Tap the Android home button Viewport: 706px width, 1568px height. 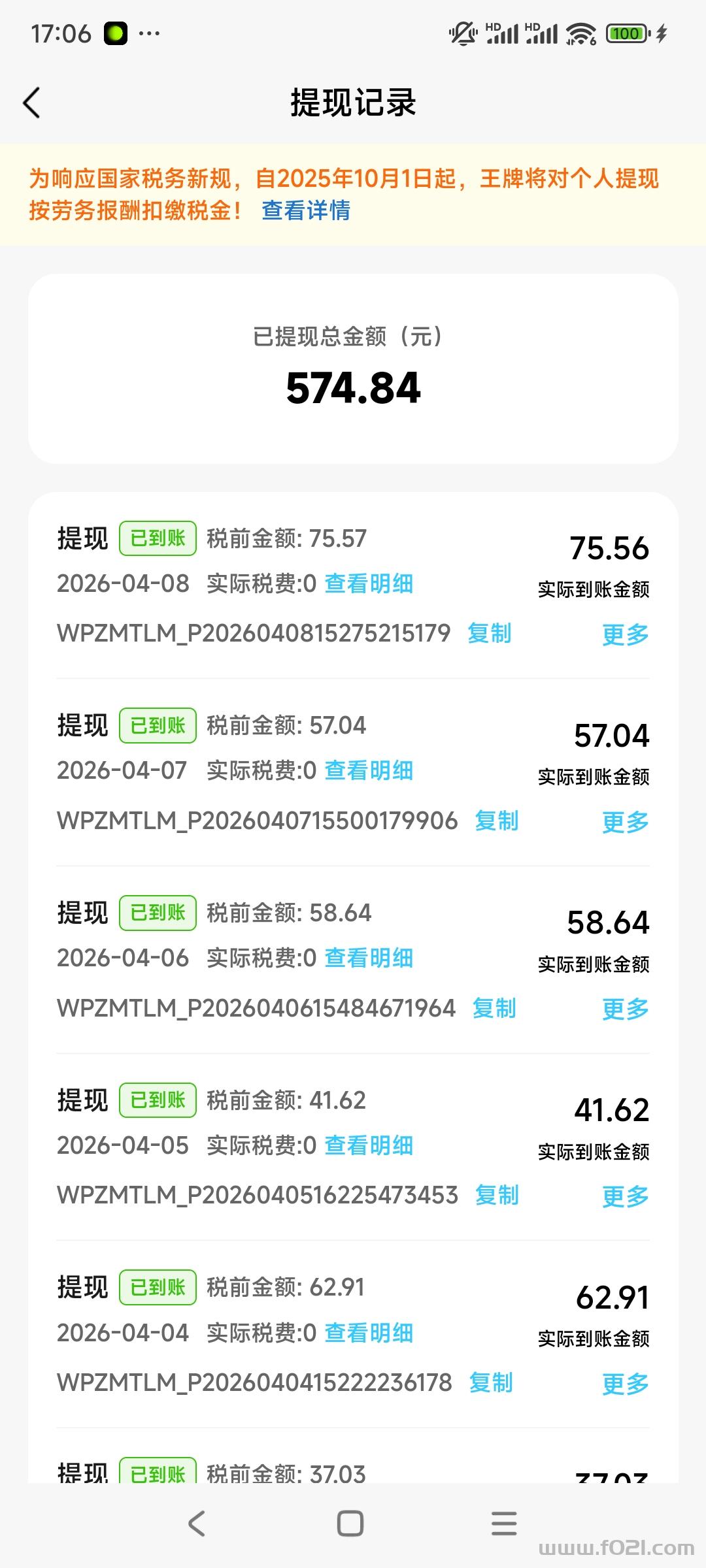pyautogui.click(x=351, y=1523)
